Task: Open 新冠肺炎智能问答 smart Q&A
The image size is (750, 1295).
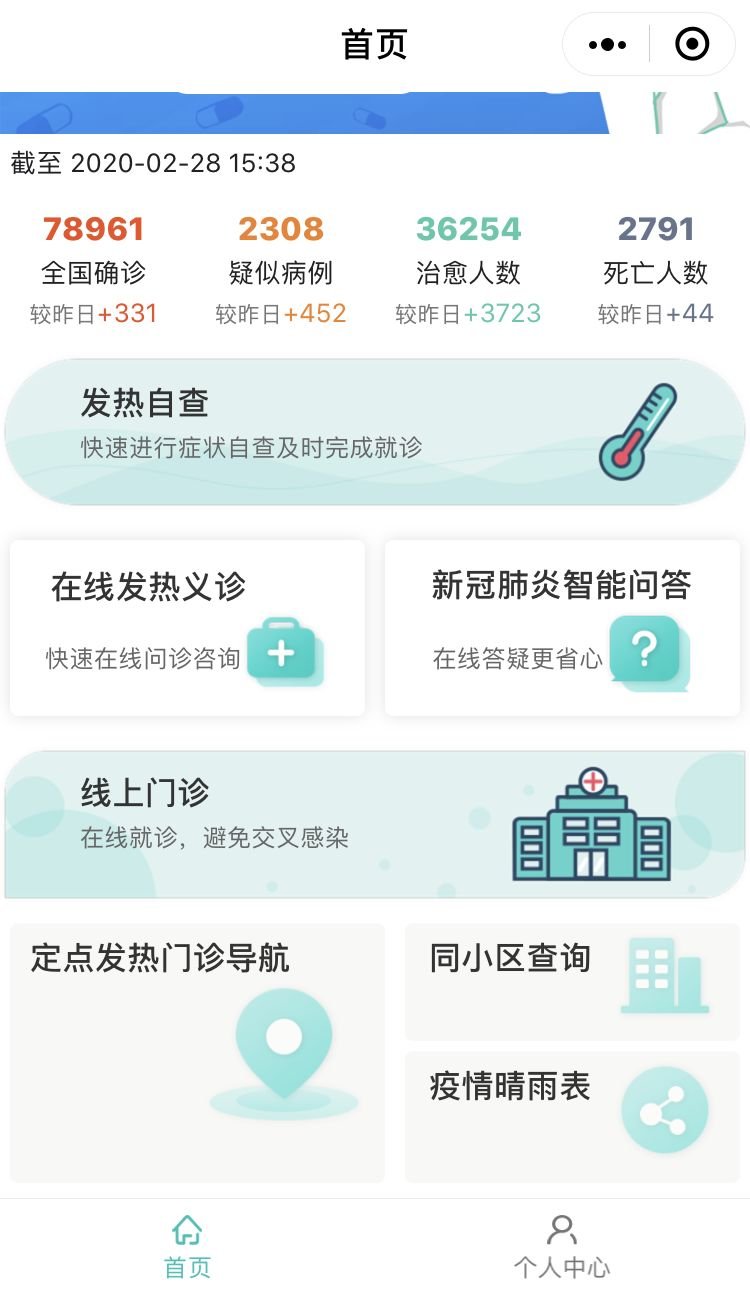Action: click(x=562, y=628)
